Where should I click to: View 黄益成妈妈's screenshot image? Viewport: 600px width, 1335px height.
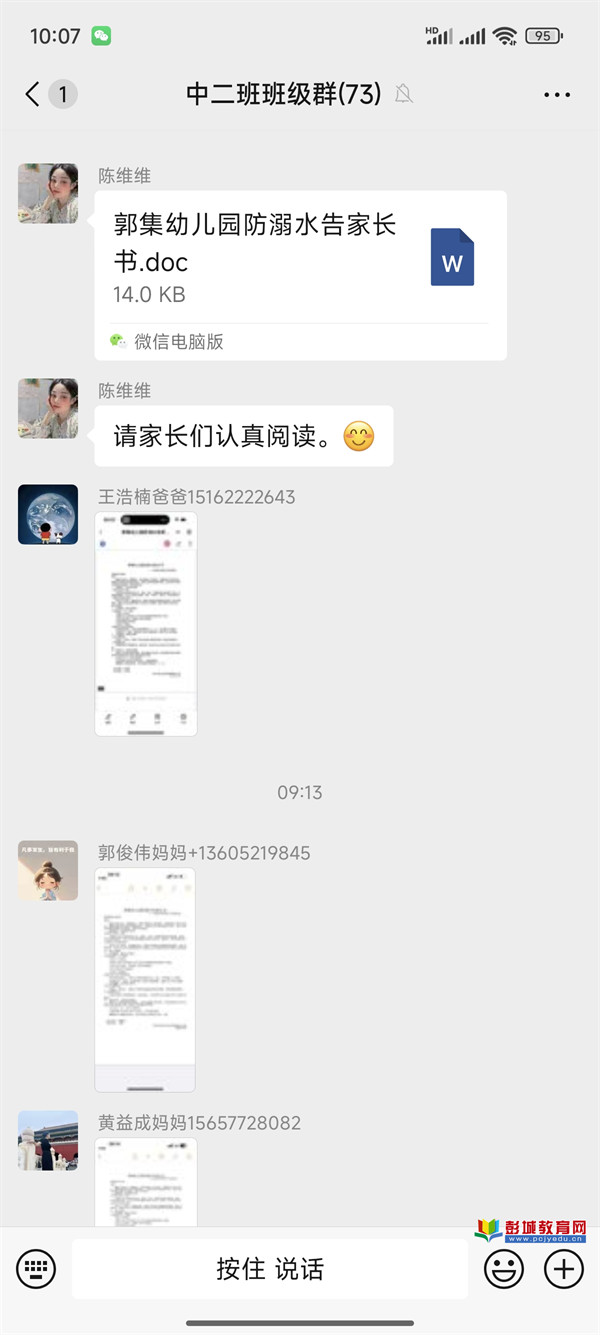[x=145, y=1182]
